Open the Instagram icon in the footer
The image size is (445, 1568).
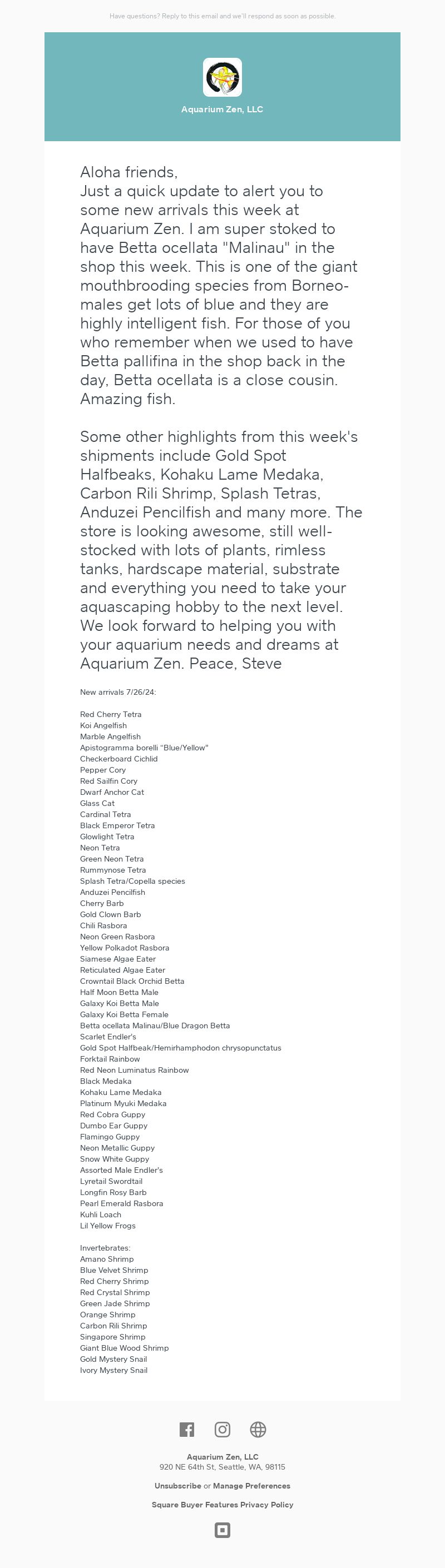pyautogui.click(x=222, y=1429)
